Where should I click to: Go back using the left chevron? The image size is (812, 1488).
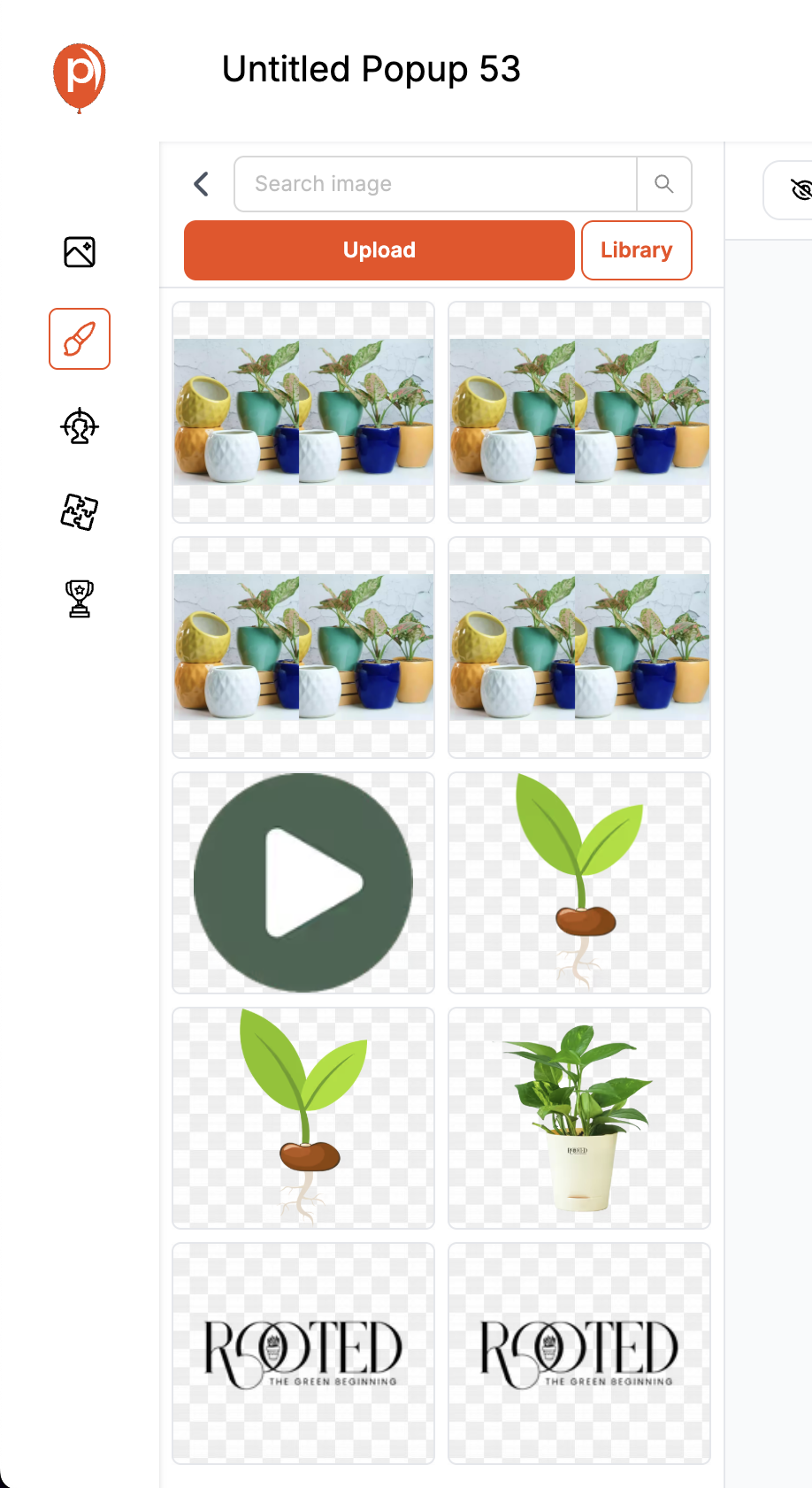(202, 184)
